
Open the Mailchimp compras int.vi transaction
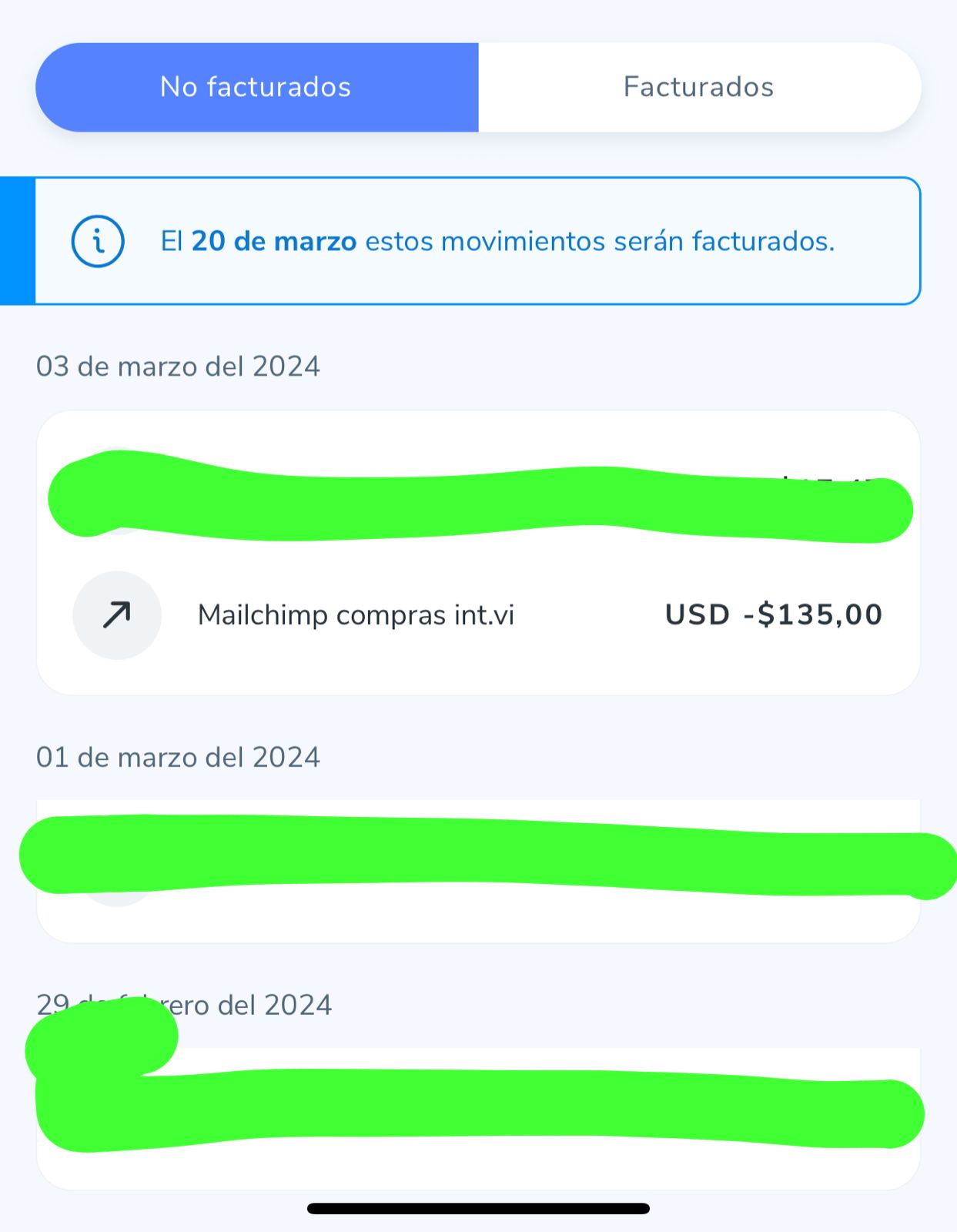coord(477,614)
